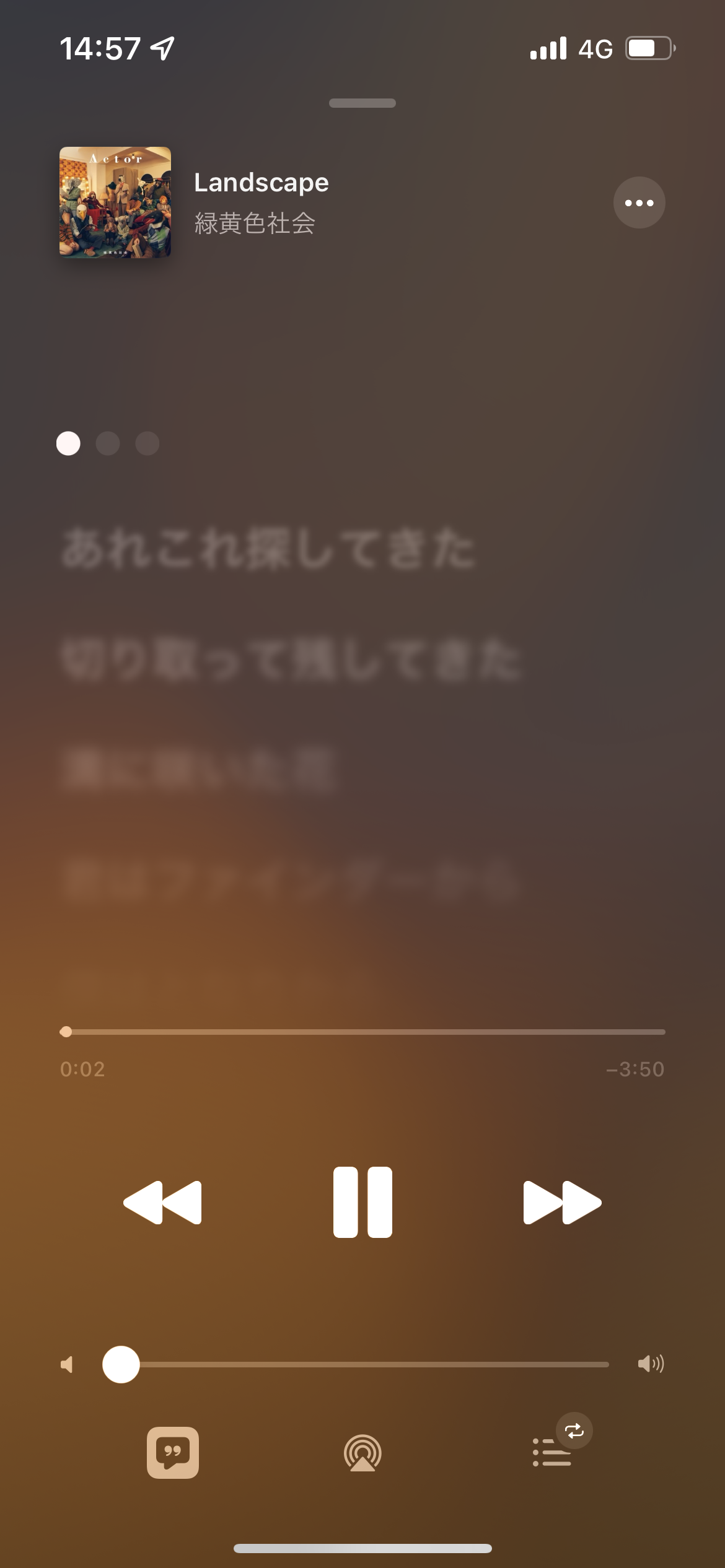The height and width of the screenshot is (1568, 725).
Task: Tap the song progress bar
Action: point(362,1032)
